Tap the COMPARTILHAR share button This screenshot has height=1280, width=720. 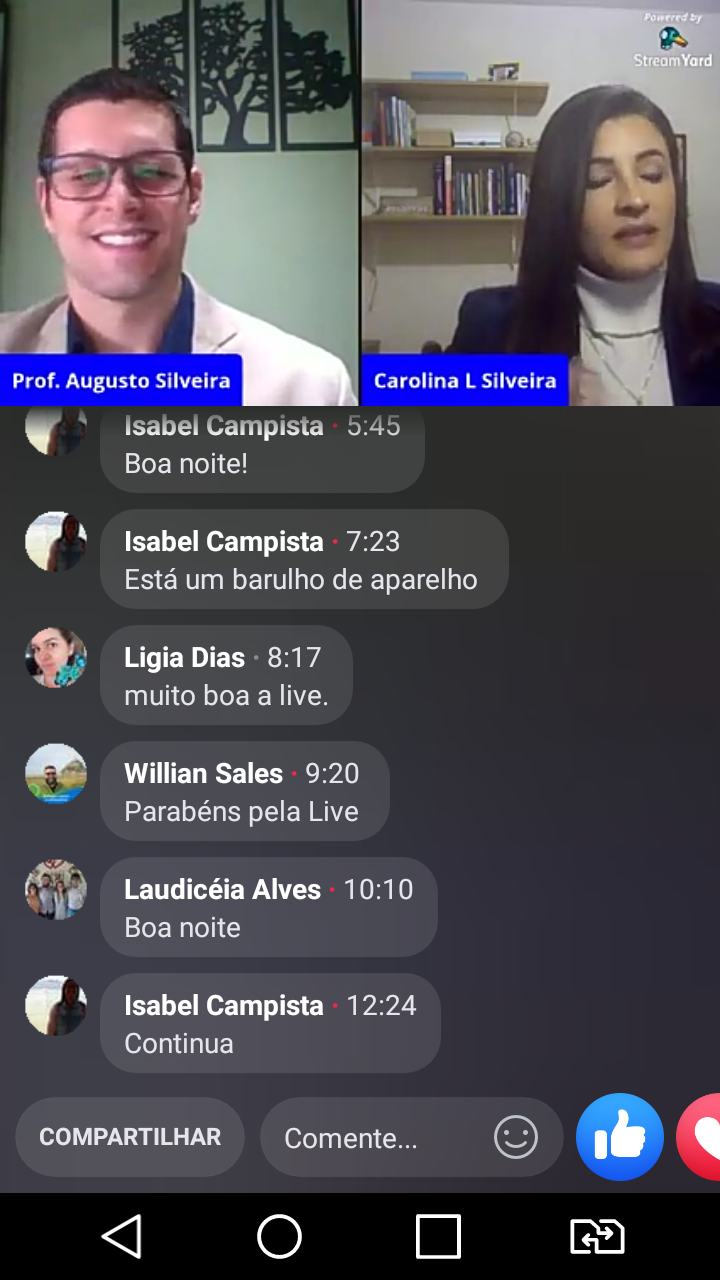click(130, 1137)
